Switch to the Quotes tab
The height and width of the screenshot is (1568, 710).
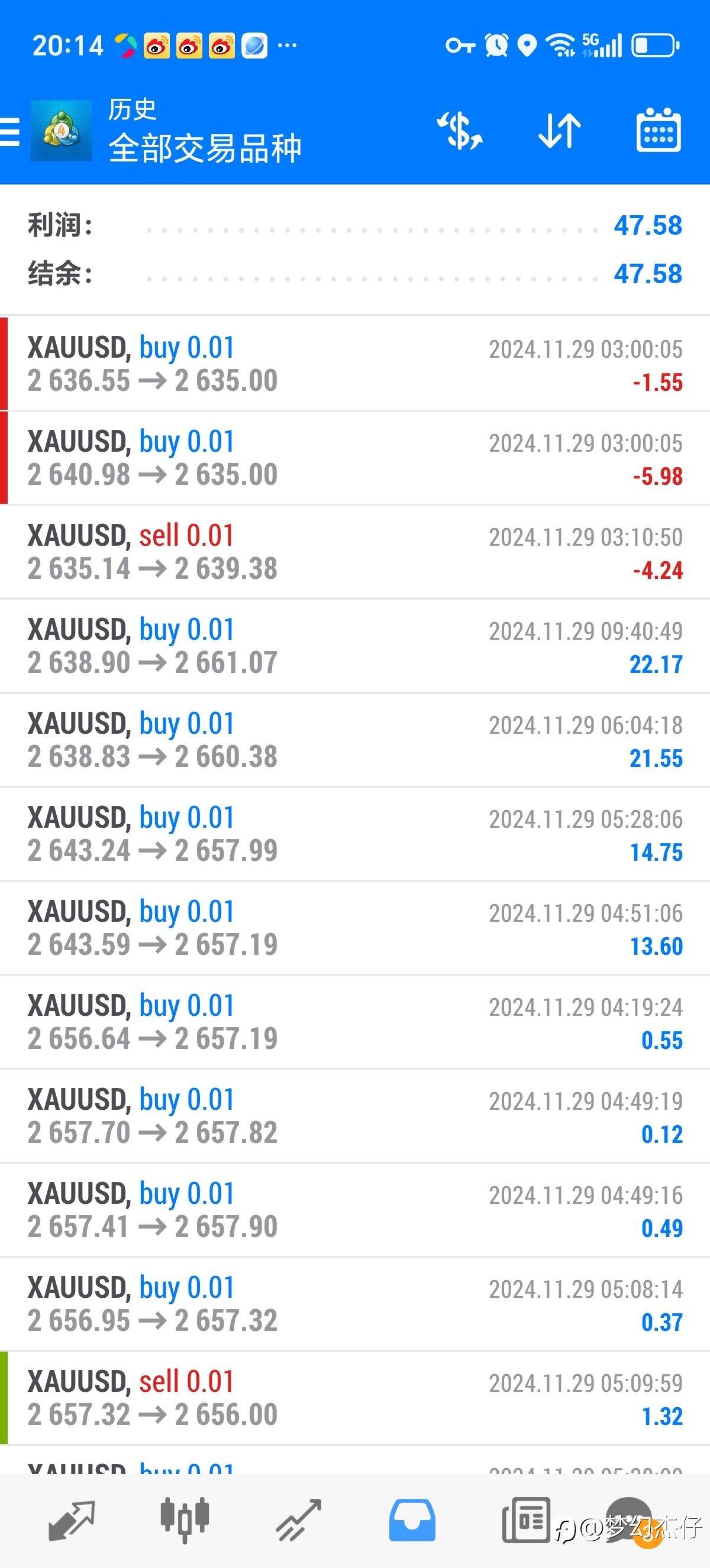pos(71,1521)
